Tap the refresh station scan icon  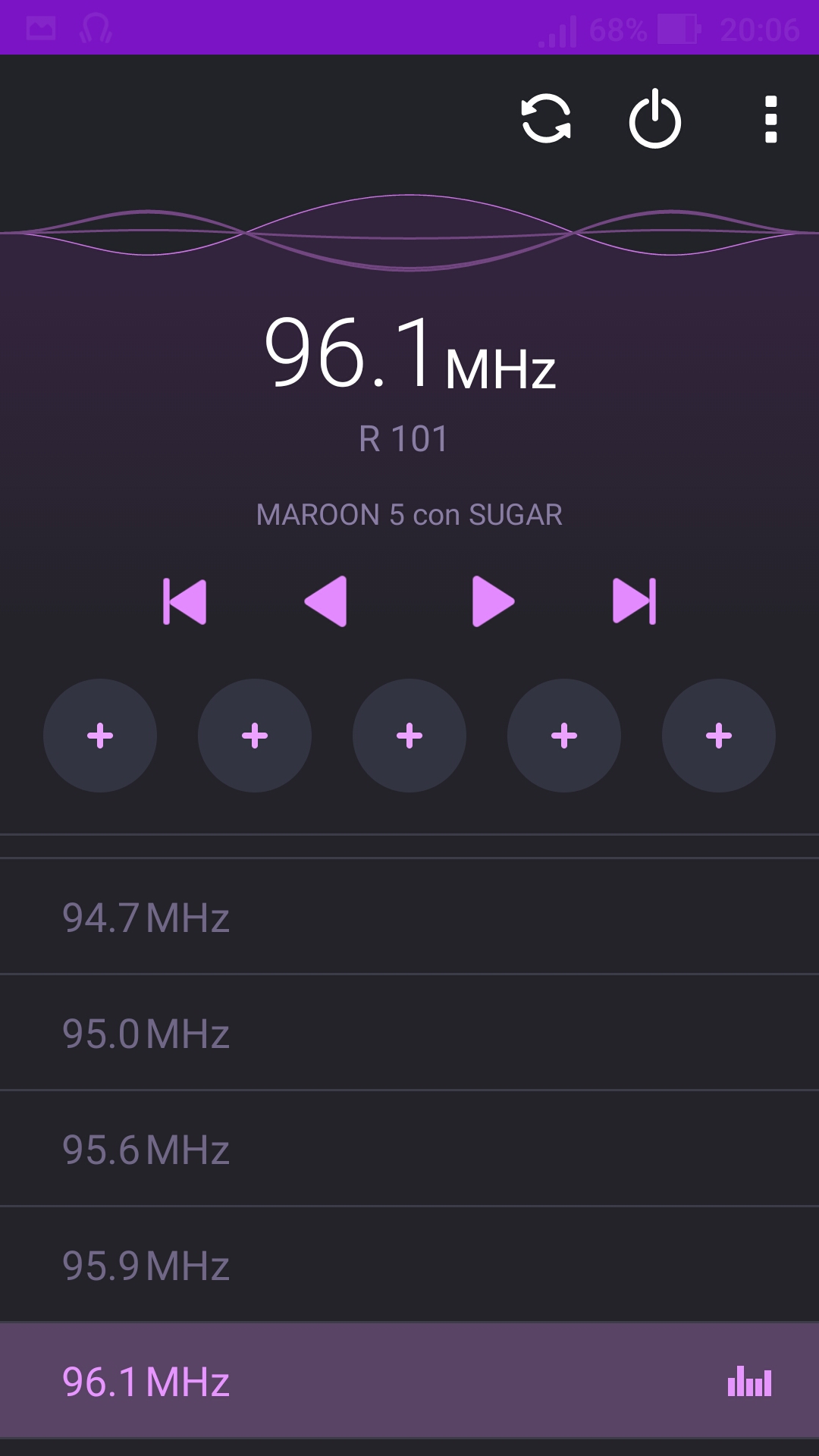(546, 119)
